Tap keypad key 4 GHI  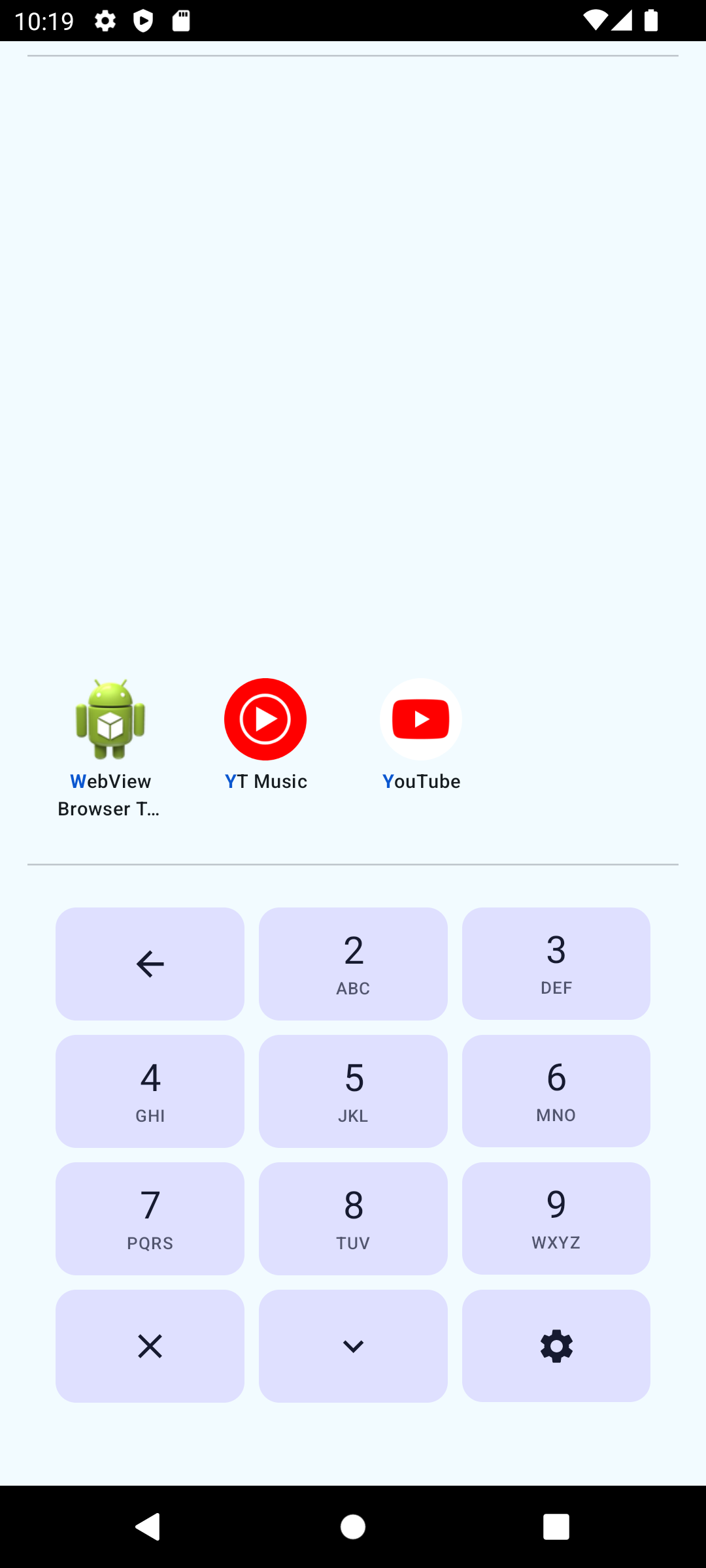pyautogui.click(x=150, y=1090)
